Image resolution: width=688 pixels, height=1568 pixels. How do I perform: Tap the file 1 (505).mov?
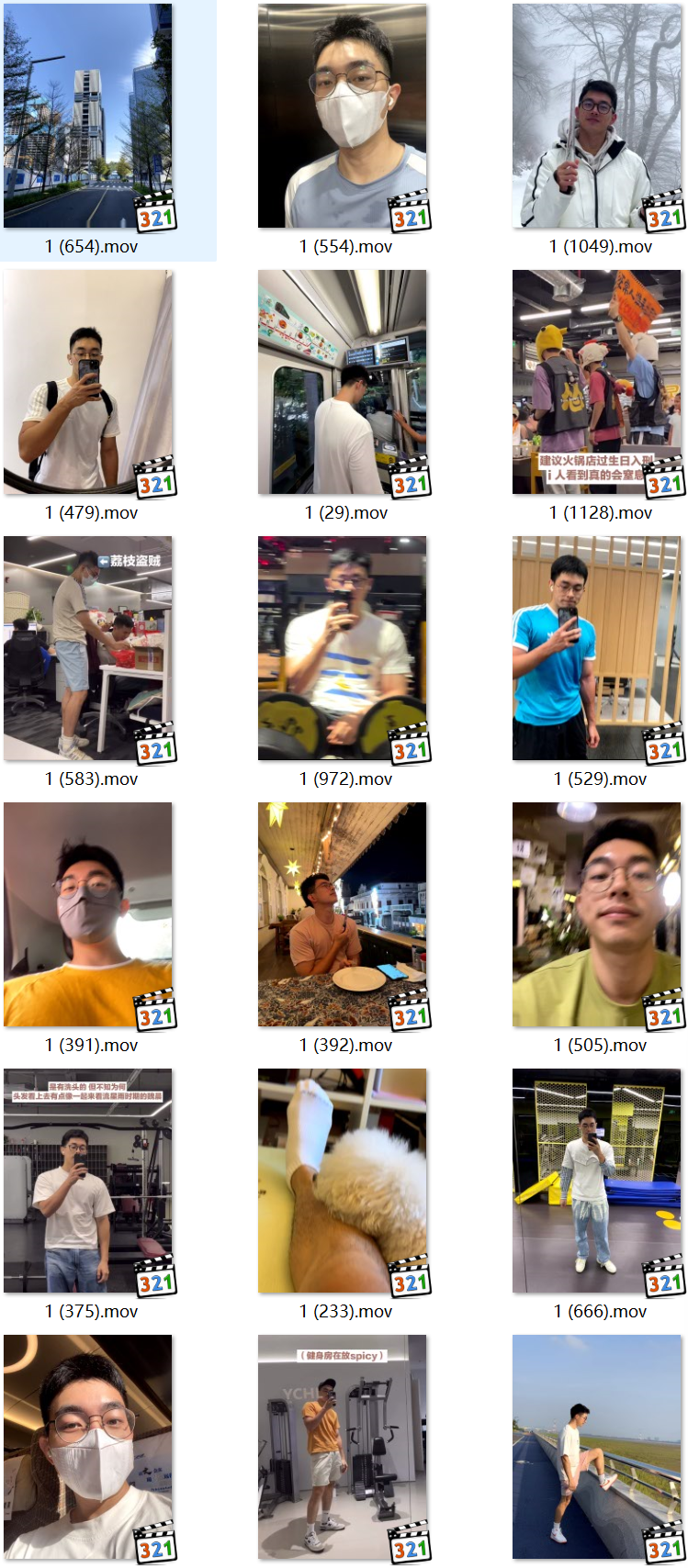click(x=596, y=914)
